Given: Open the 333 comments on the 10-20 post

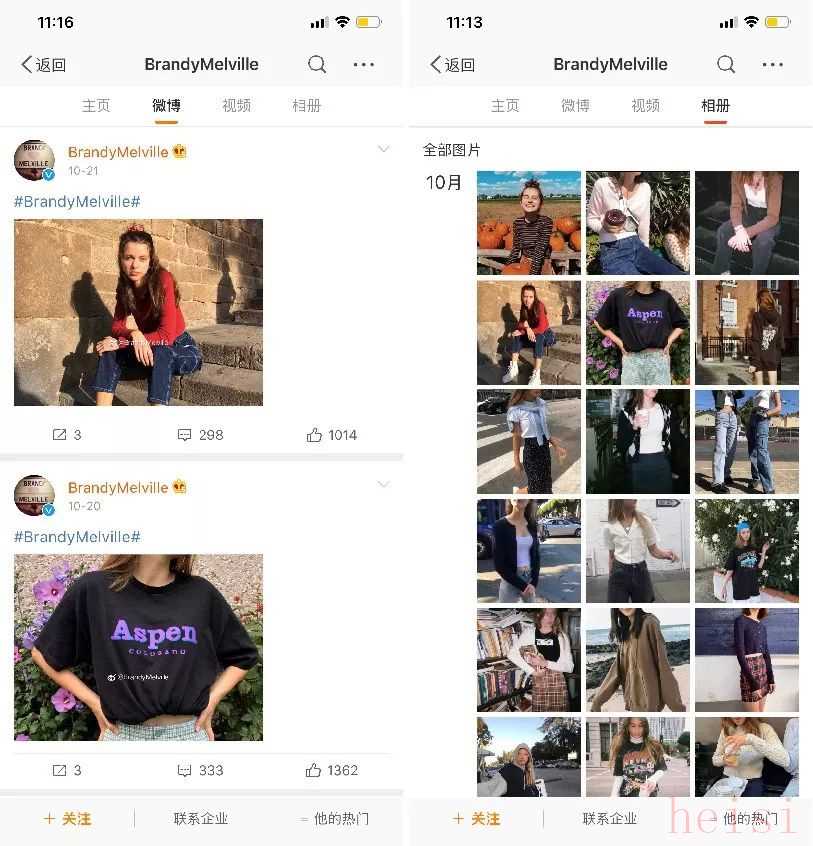Looking at the screenshot, I should click(200, 770).
